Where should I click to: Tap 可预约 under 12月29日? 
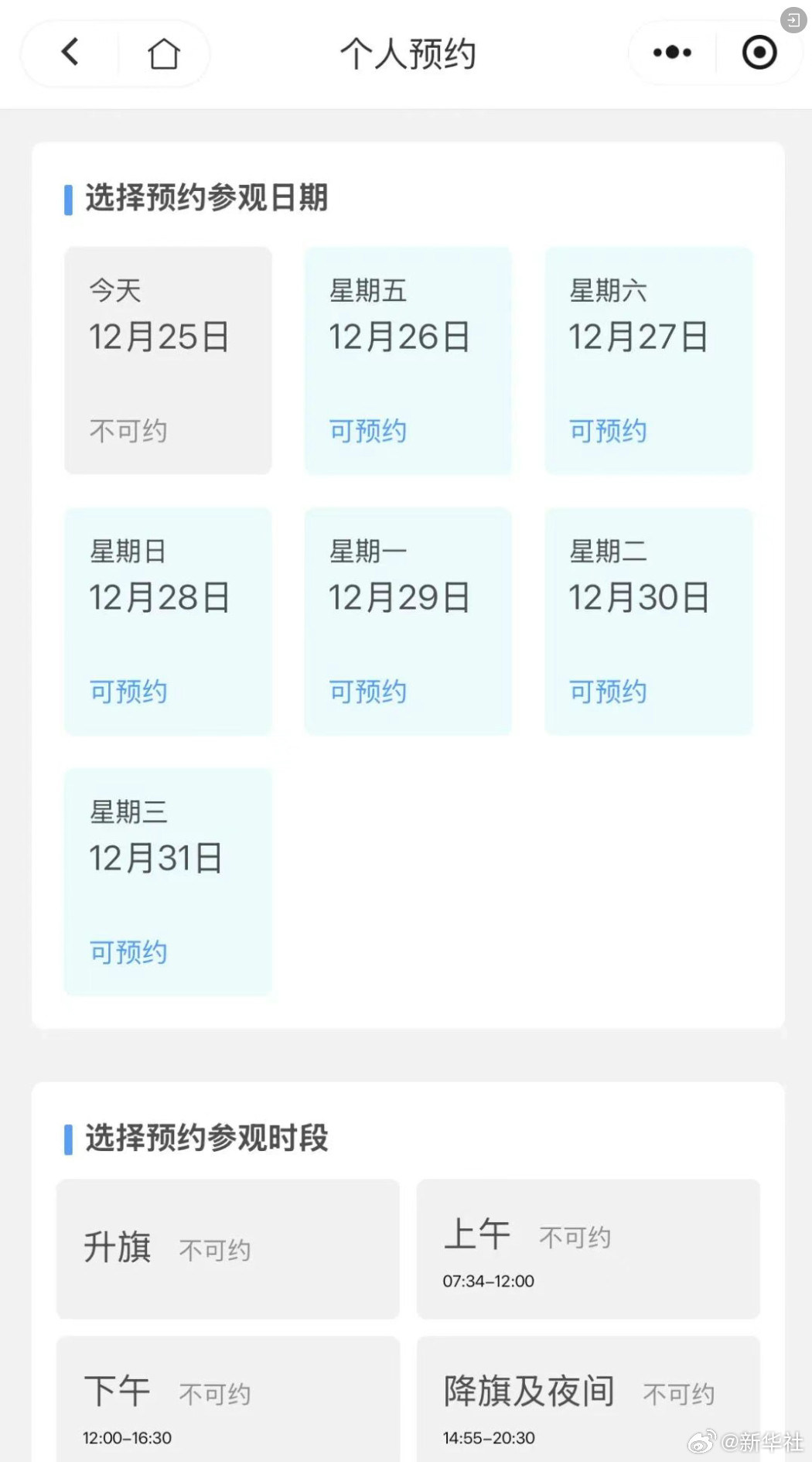click(368, 692)
